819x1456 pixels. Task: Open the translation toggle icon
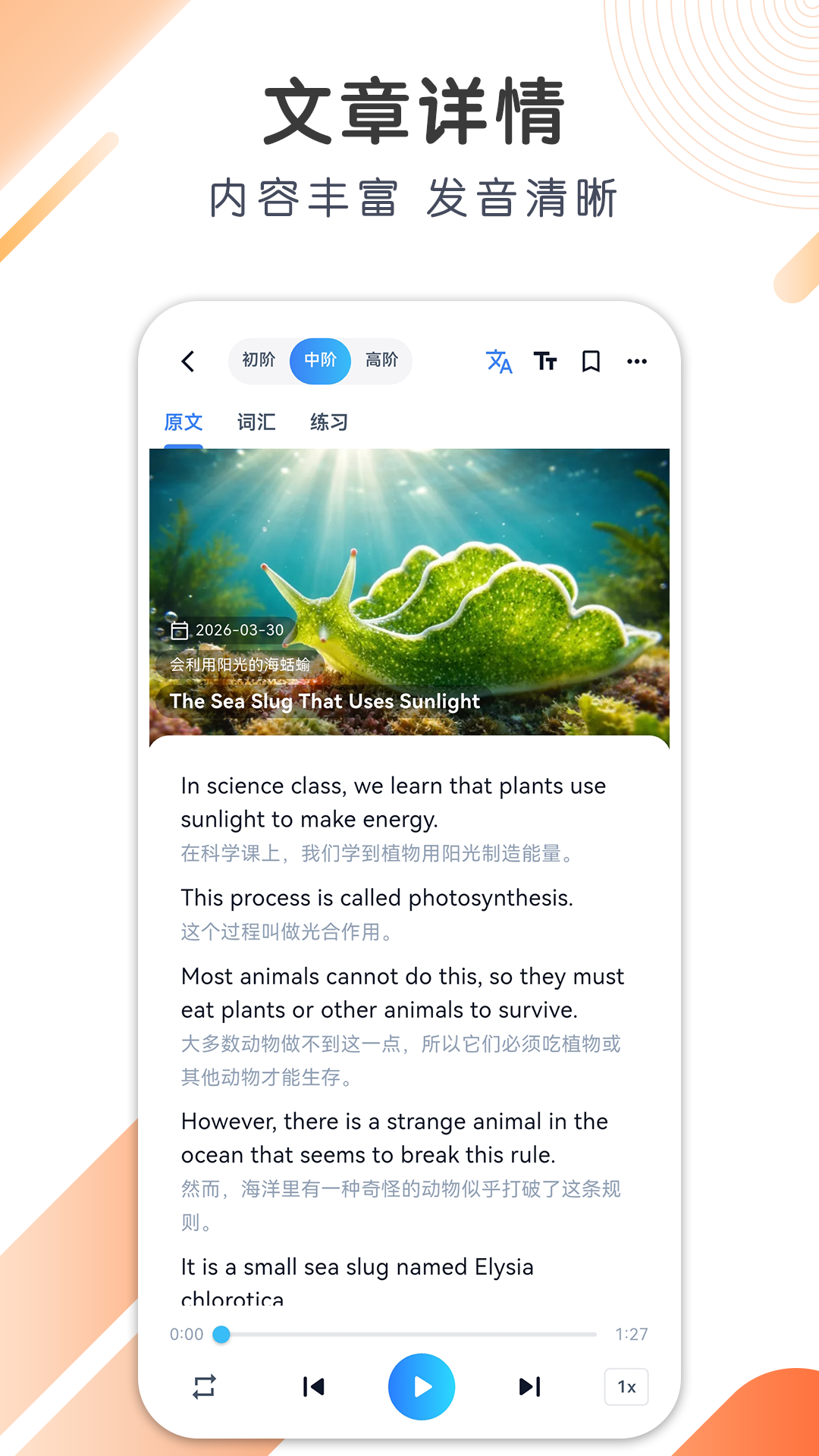tap(499, 362)
